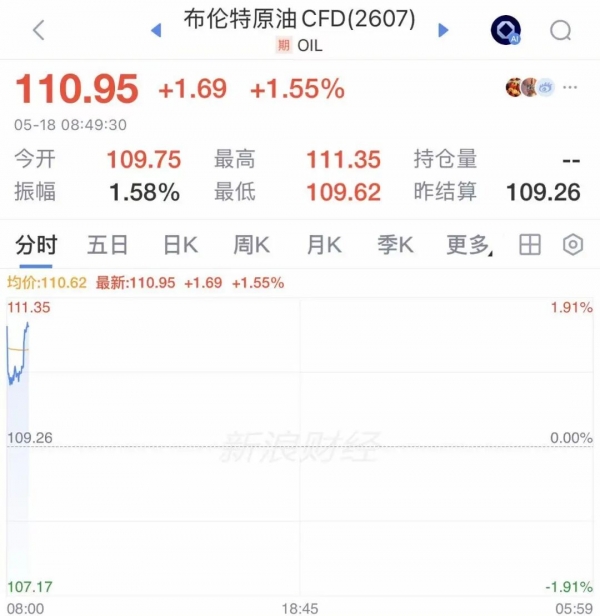Switch to the 日K tab
600x616 pixels.
click(180, 245)
